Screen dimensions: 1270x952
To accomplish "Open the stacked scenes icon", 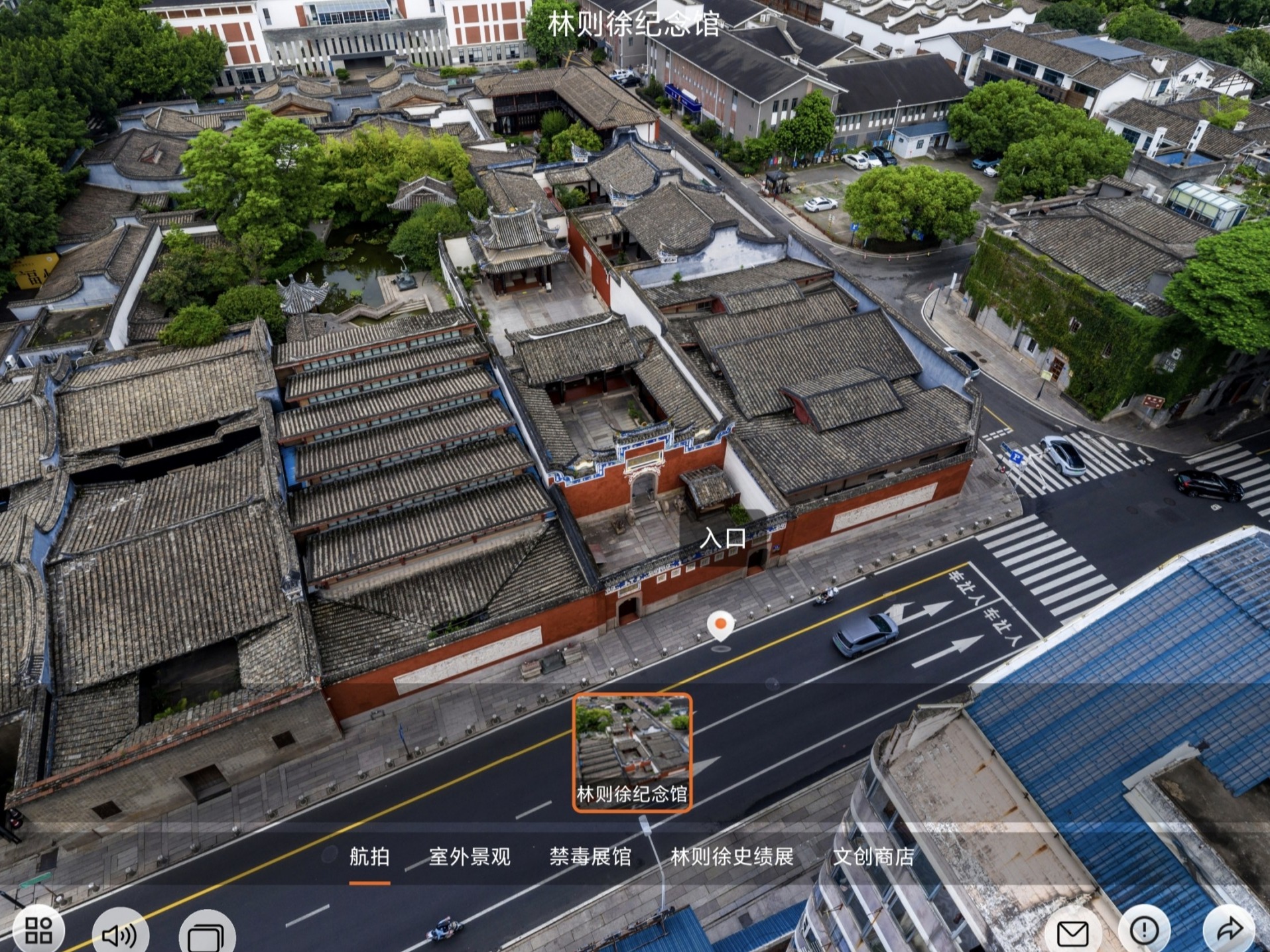I will [206, 935].
